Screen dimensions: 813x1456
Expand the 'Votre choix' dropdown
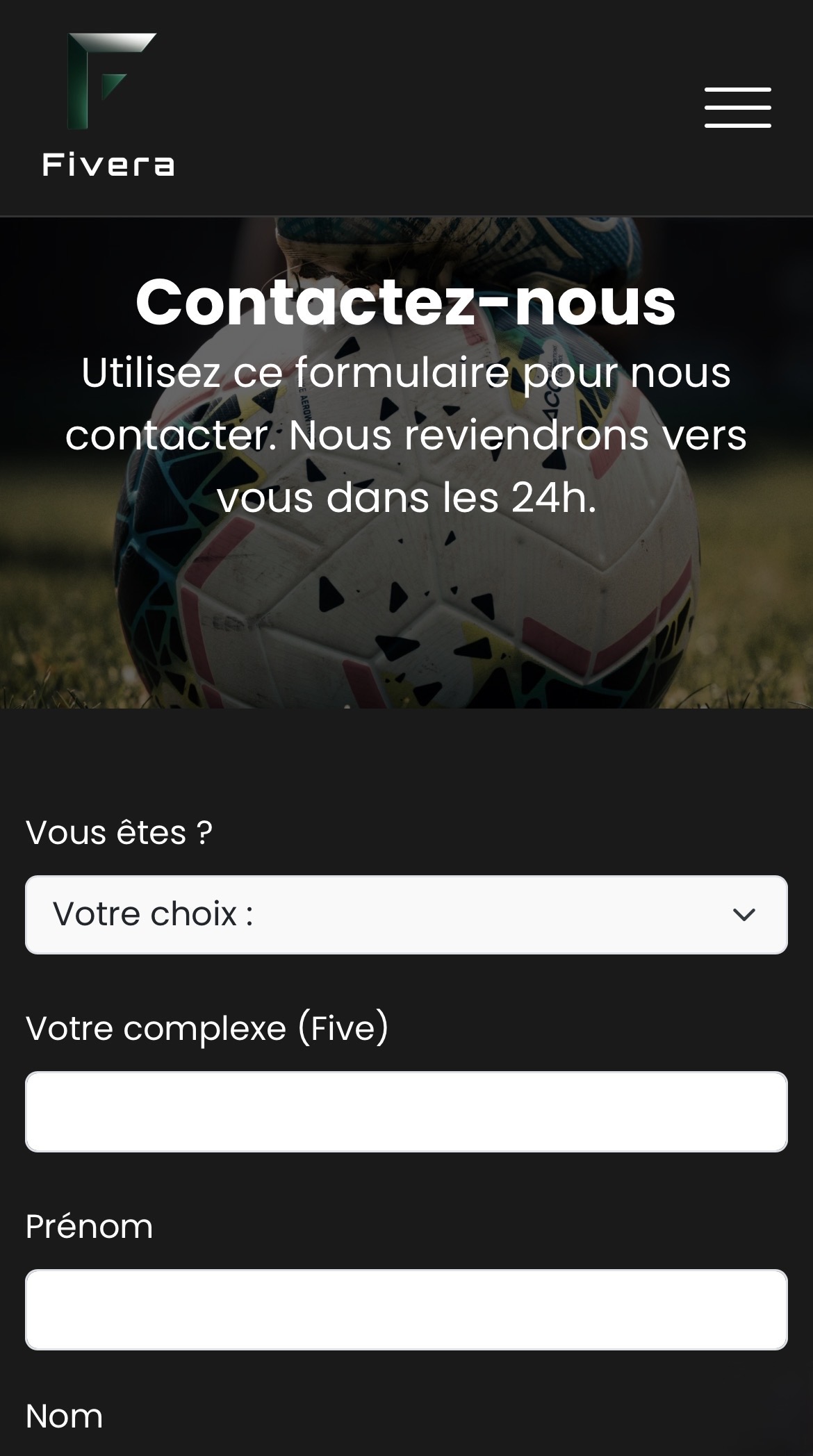(406, 915)
